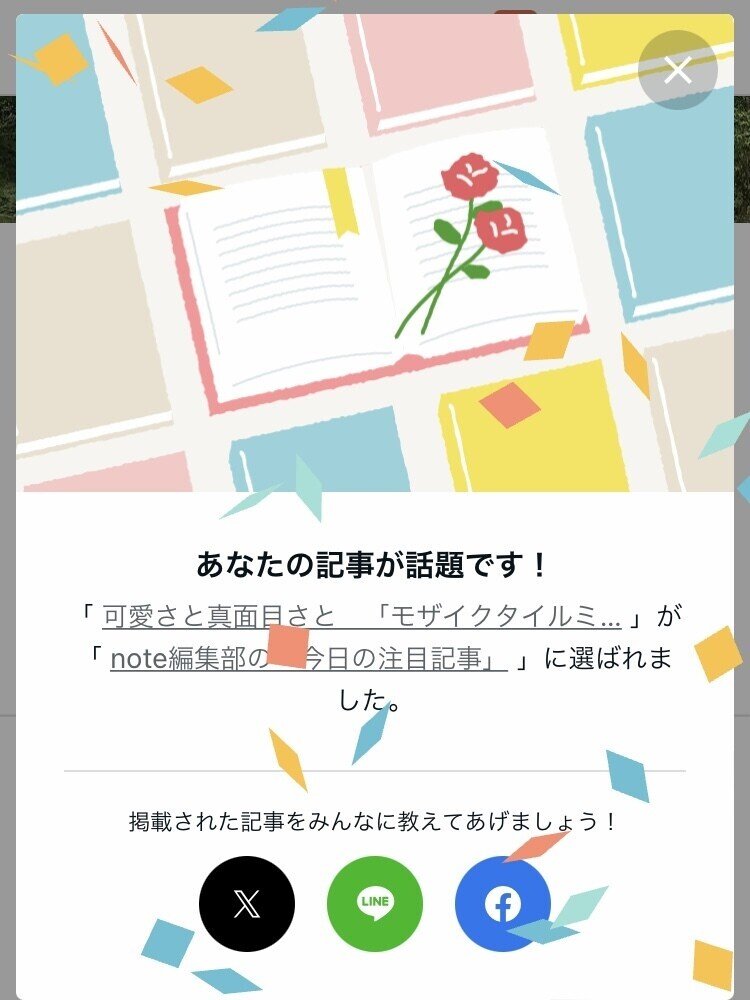
Task: Select the blue Facebook f icon
Action: [x=502, y=902]
